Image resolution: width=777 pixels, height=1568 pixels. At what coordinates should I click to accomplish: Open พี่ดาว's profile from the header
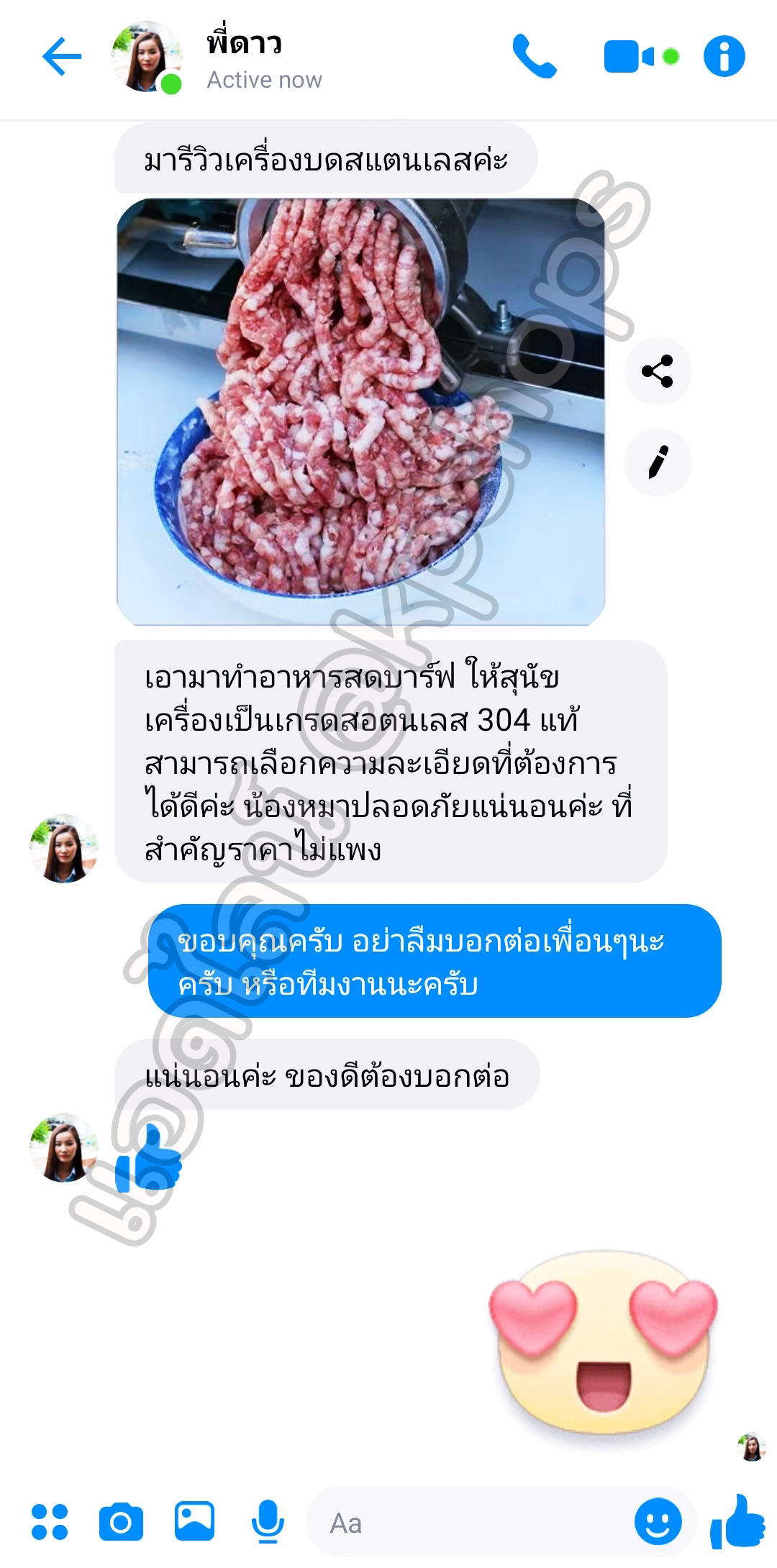[245, 59]
